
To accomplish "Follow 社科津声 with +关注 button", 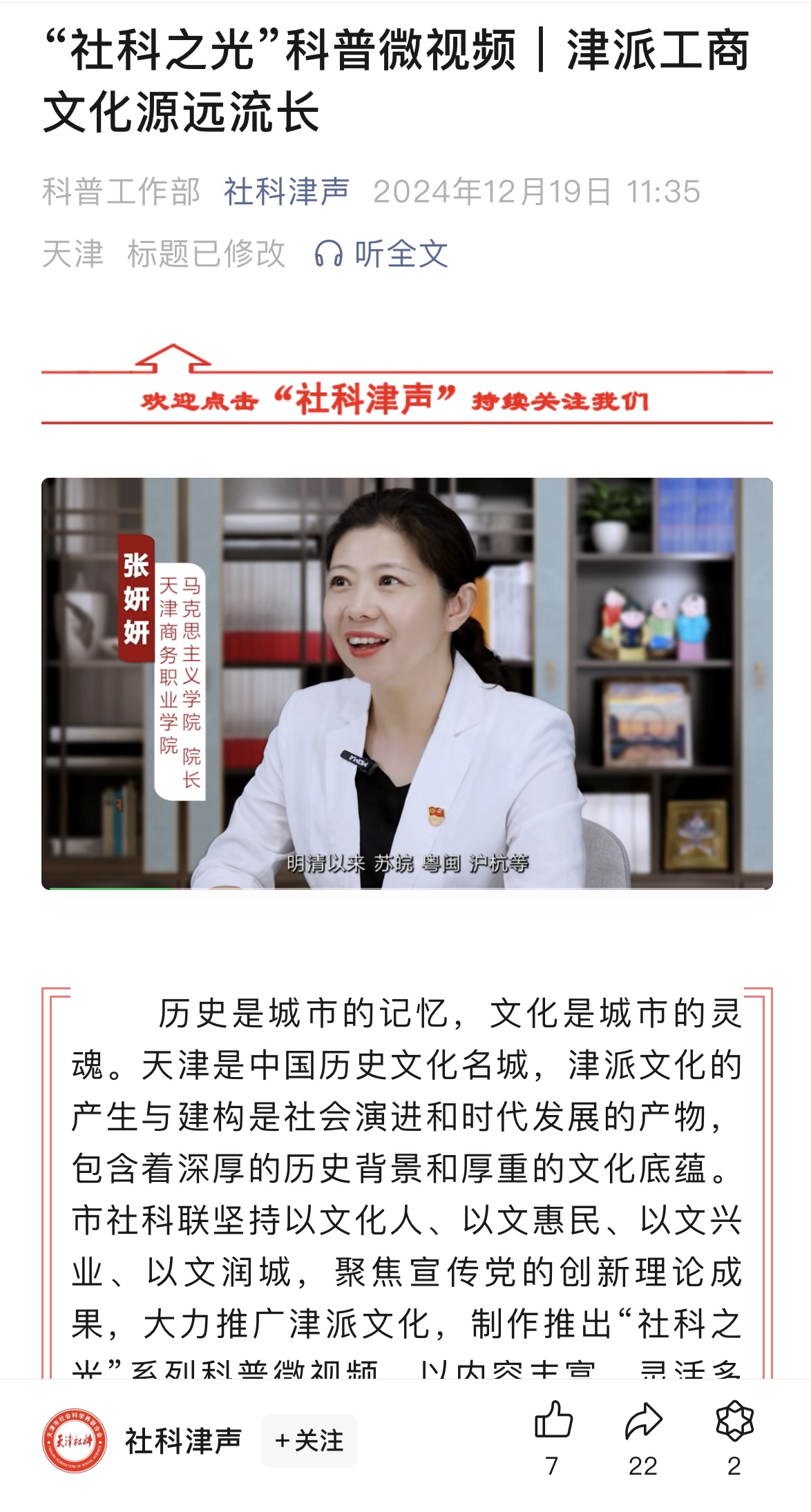I will click(x=309, y=1440).
